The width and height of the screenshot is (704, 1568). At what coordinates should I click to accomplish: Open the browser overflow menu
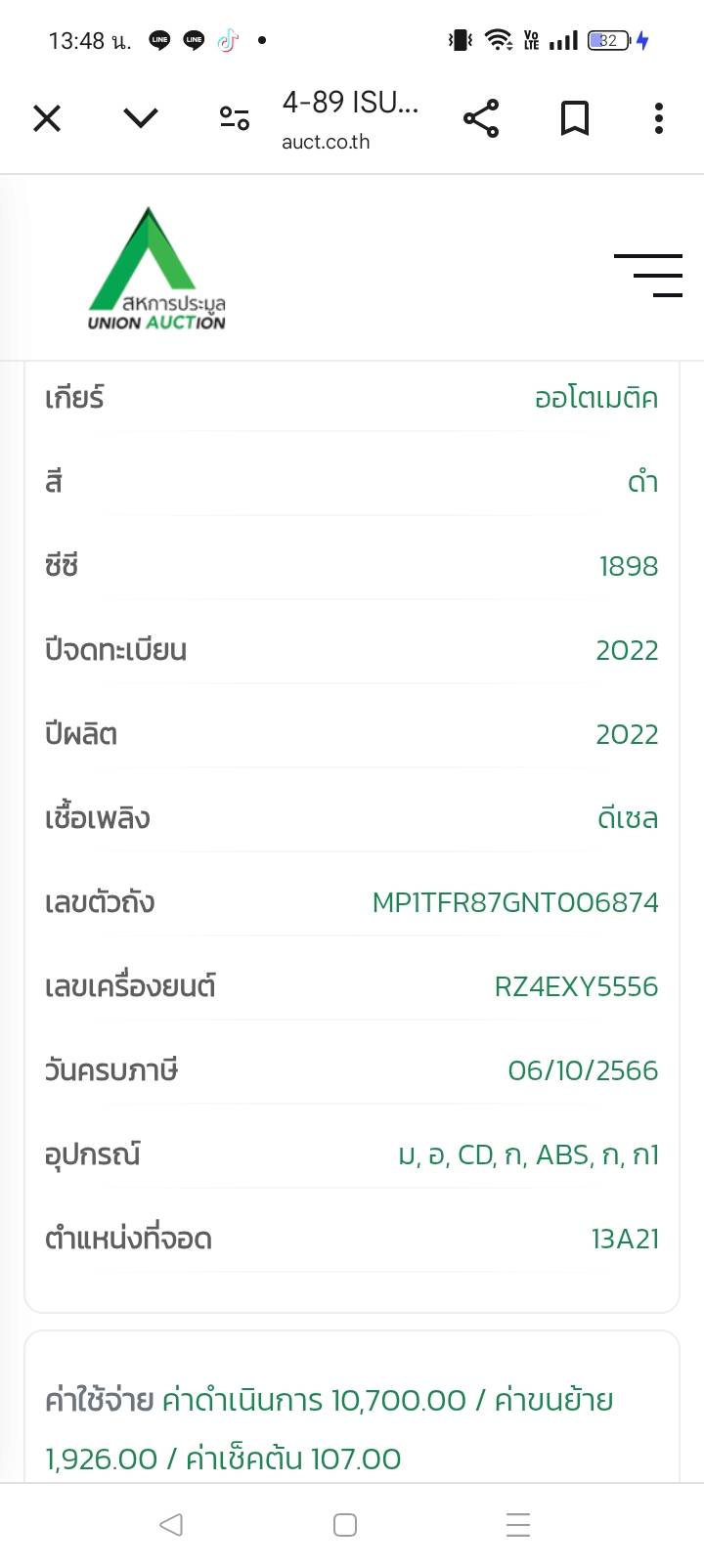click(x=659, y=118)
